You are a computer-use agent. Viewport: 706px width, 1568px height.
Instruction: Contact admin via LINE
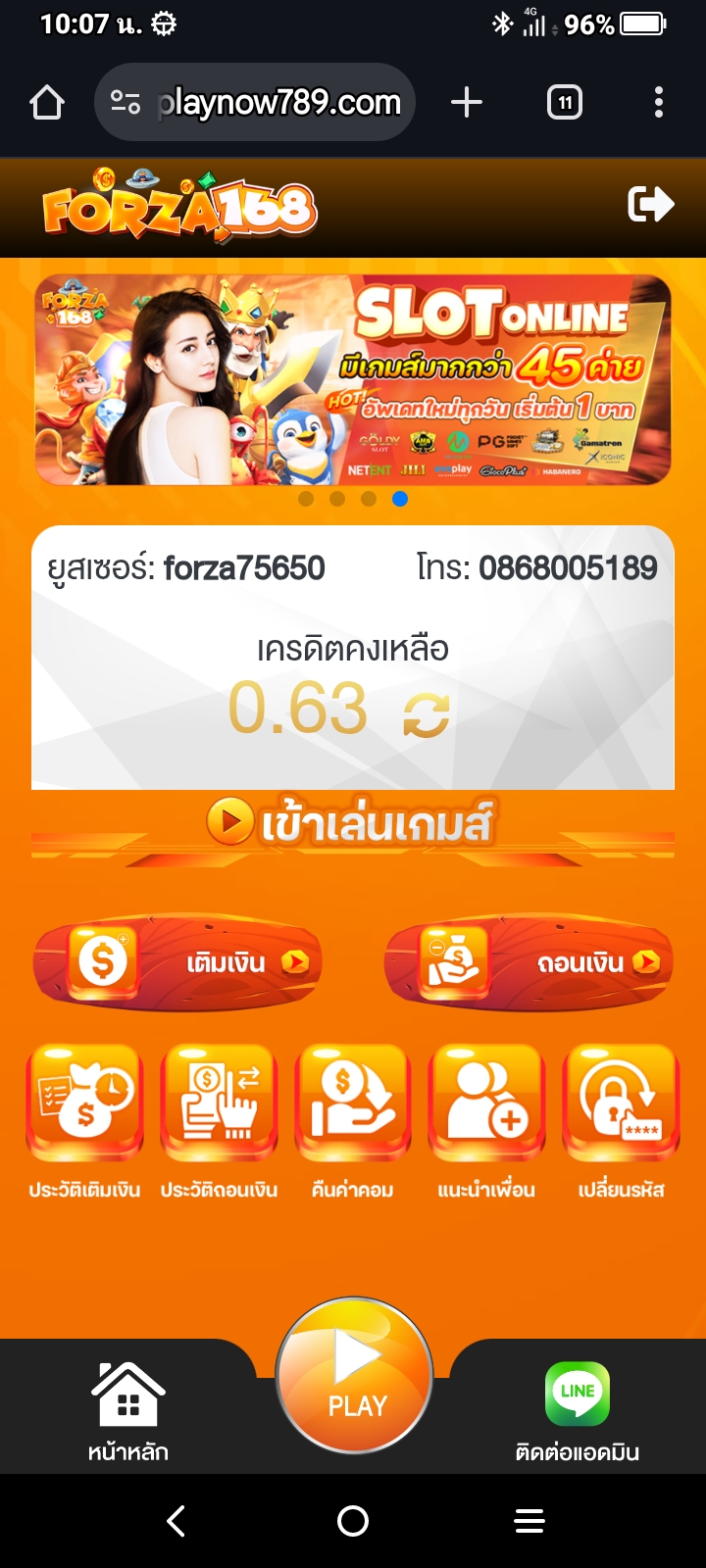(578, 1411)
